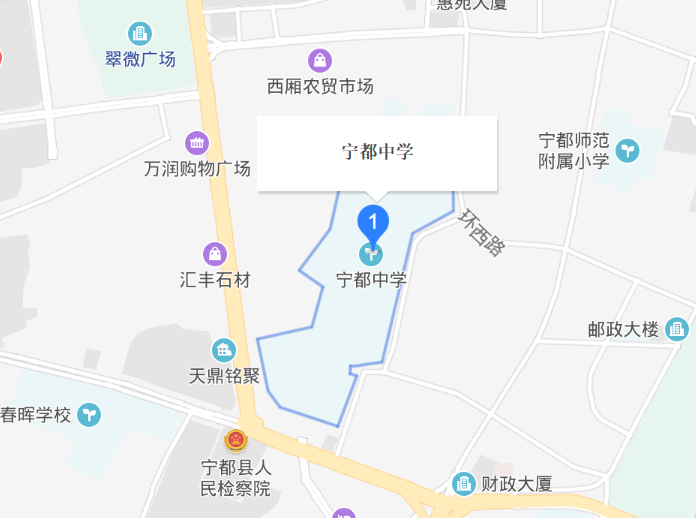The image size is (696, 518).
Task: Open the 宁都中学 info popup
Action: coord(377,154)
